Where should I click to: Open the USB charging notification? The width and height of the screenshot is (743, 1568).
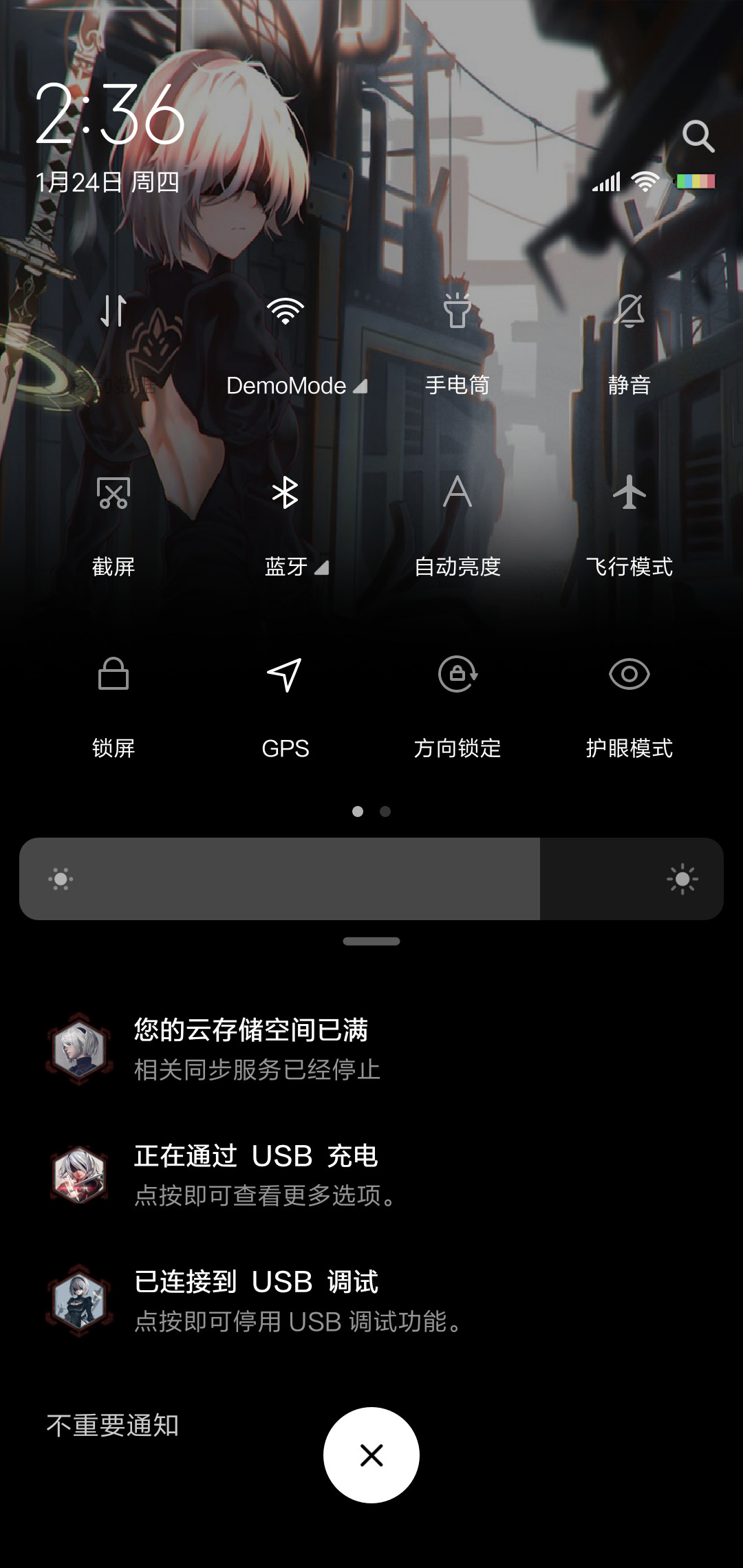(x=371, y=1175)
